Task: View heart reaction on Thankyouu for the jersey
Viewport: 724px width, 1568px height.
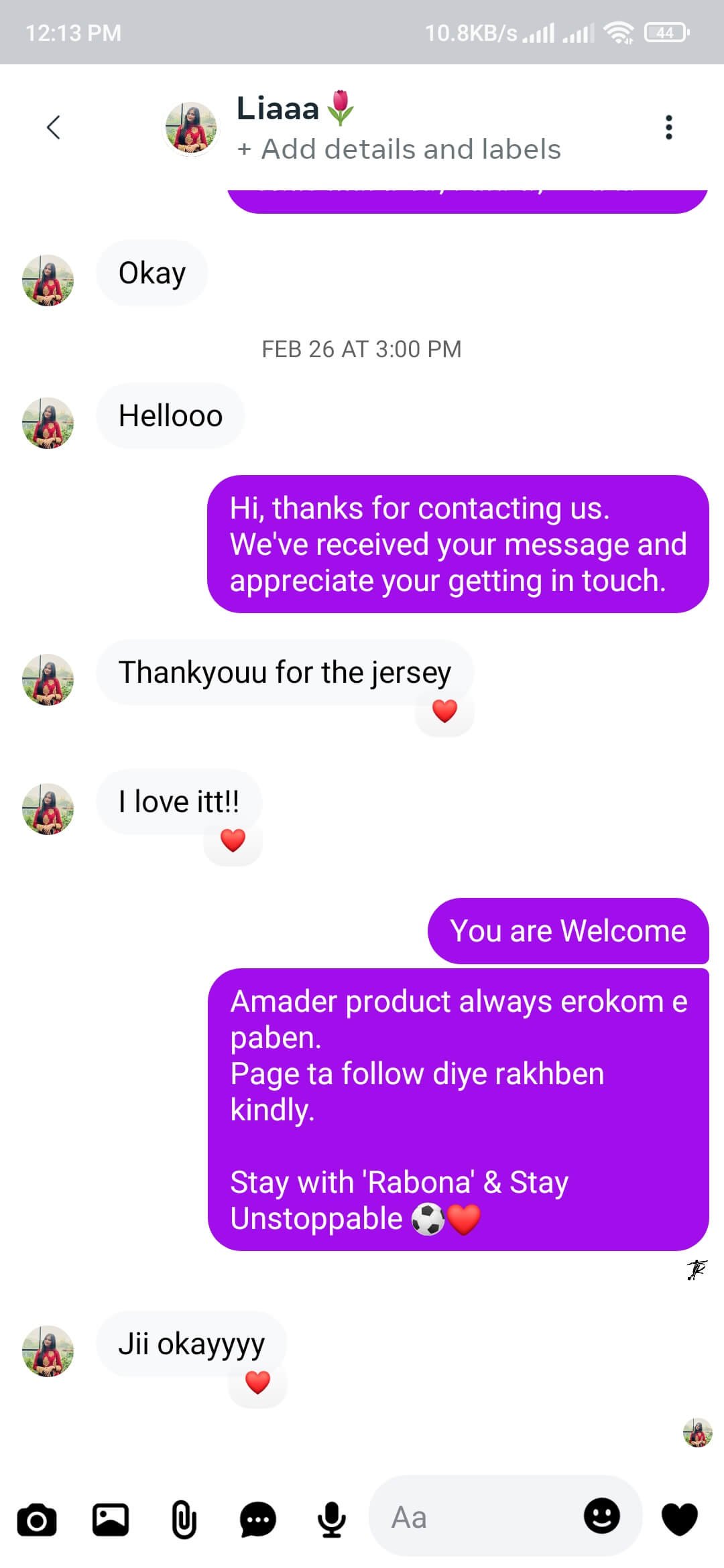Action: click(444, 711)
